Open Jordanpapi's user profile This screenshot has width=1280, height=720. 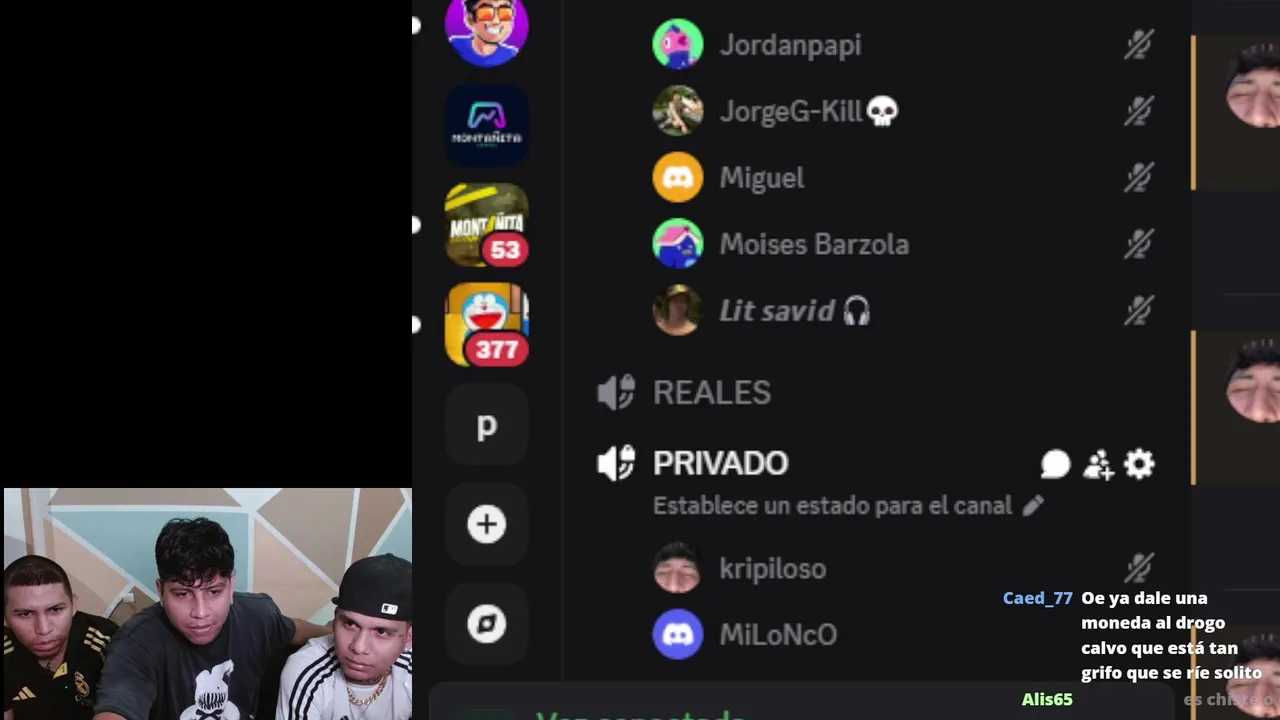[789, 45]
